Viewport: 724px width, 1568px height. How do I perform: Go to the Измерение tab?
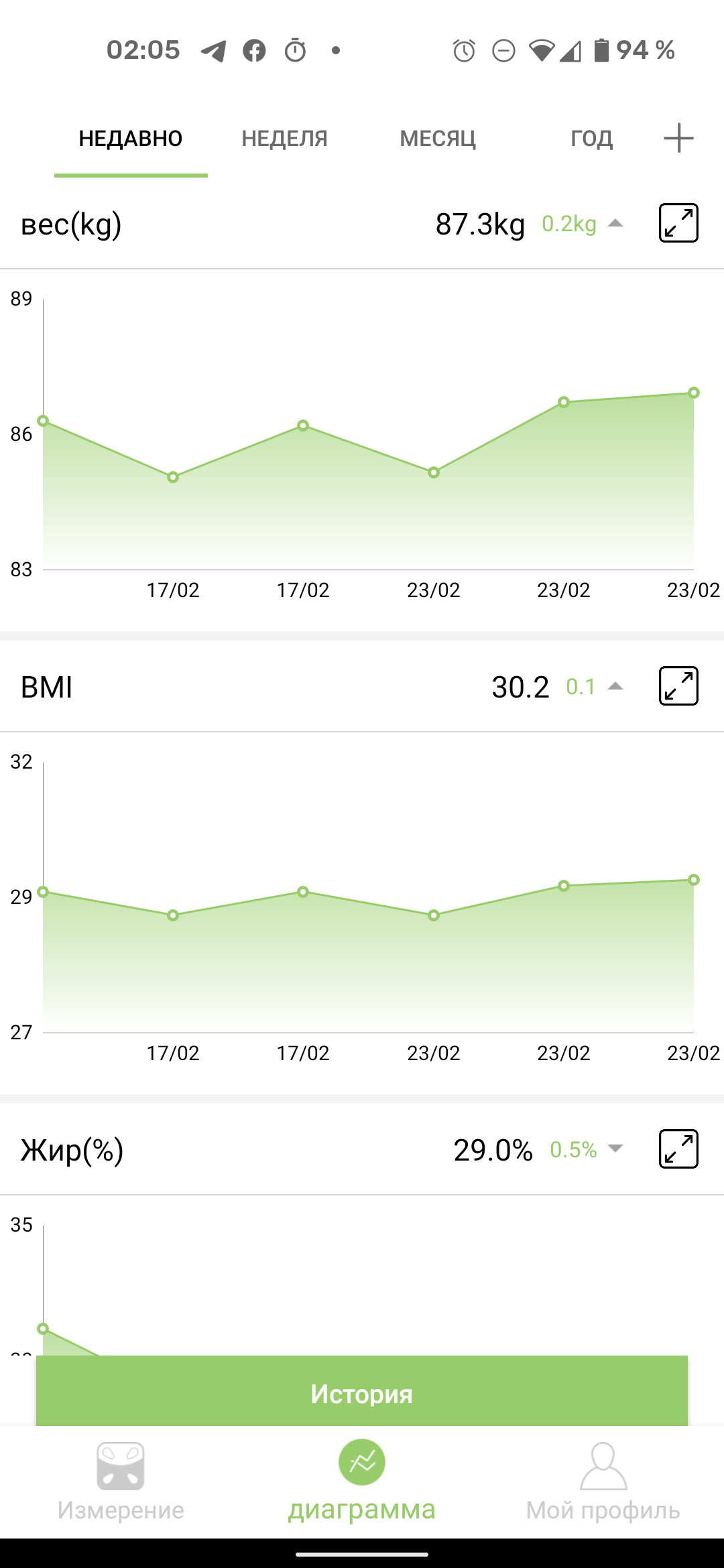pyautogui.click(x=121, y=1481)
